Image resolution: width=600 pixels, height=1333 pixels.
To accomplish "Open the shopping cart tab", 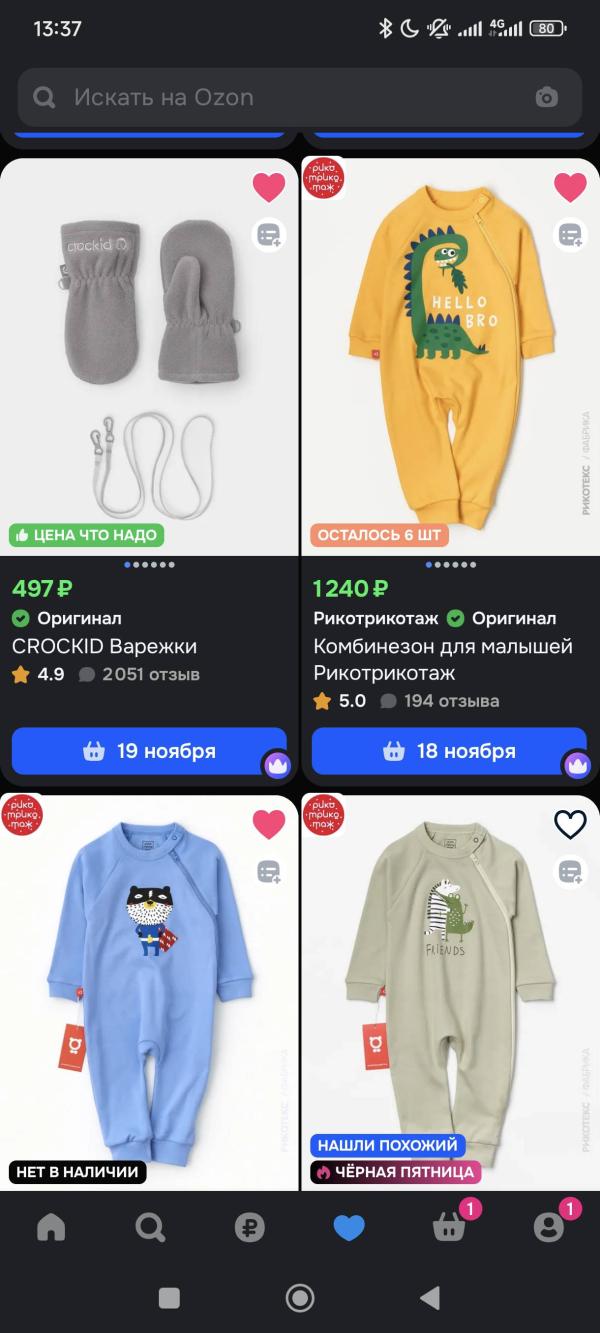I will click(x=449, y=1227).
